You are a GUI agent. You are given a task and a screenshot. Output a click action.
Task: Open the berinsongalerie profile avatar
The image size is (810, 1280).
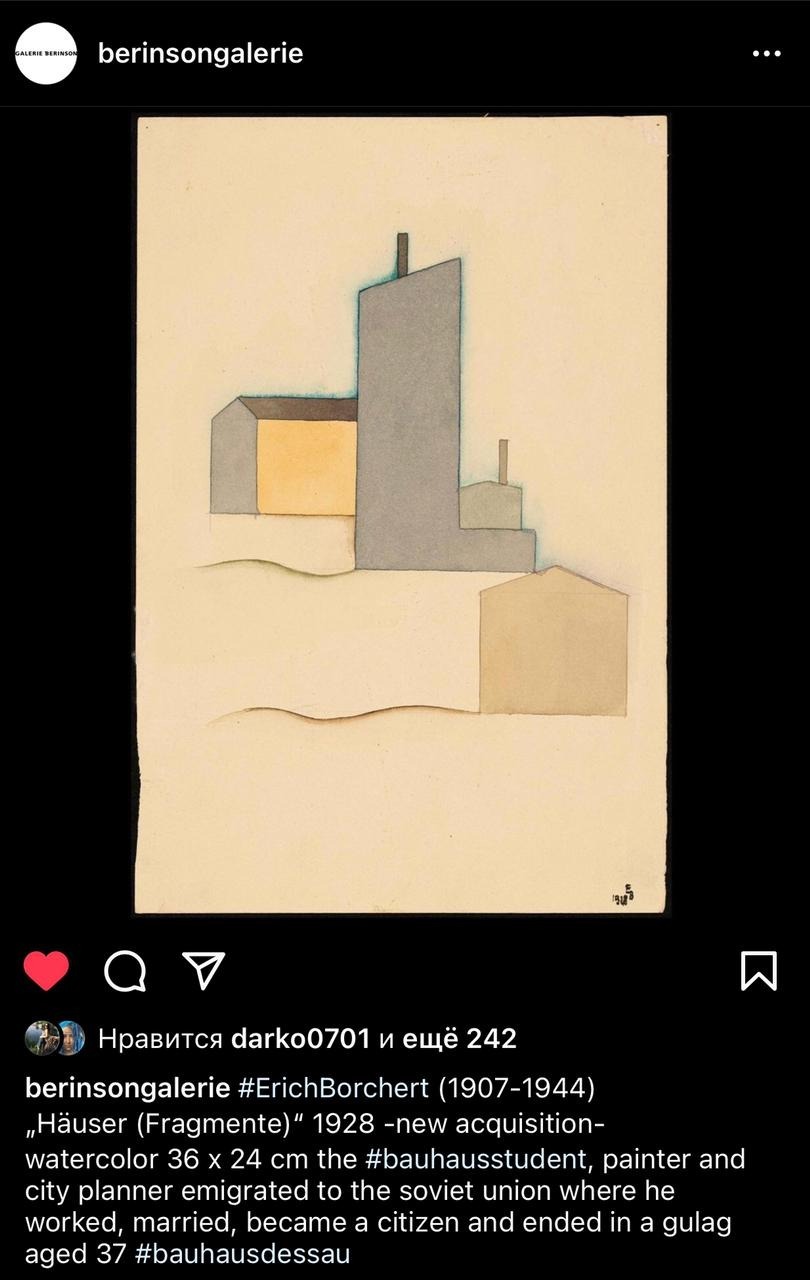point(46,53)
